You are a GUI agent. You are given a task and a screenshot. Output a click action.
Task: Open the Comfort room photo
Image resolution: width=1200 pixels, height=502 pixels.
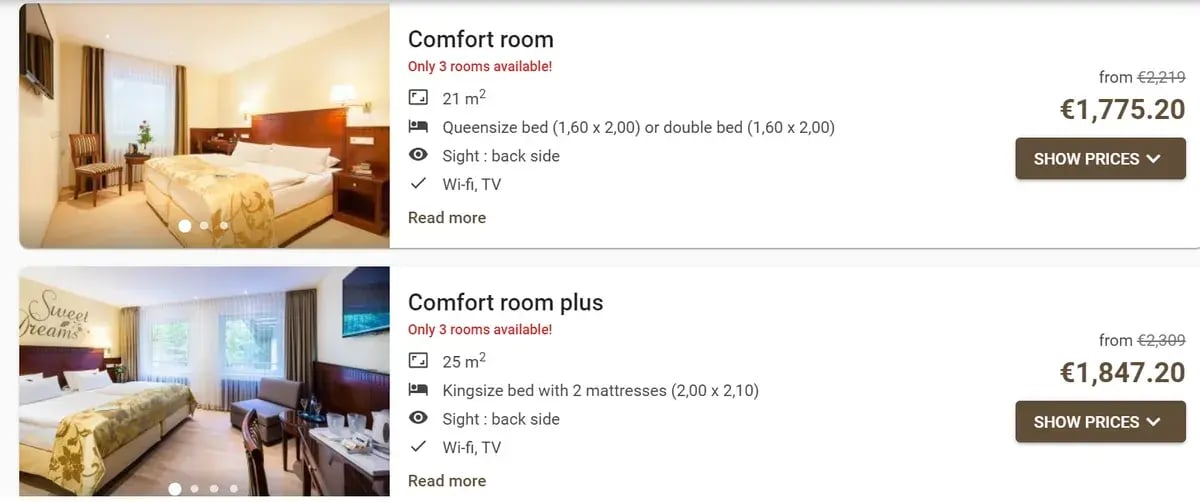coord(204,120)
